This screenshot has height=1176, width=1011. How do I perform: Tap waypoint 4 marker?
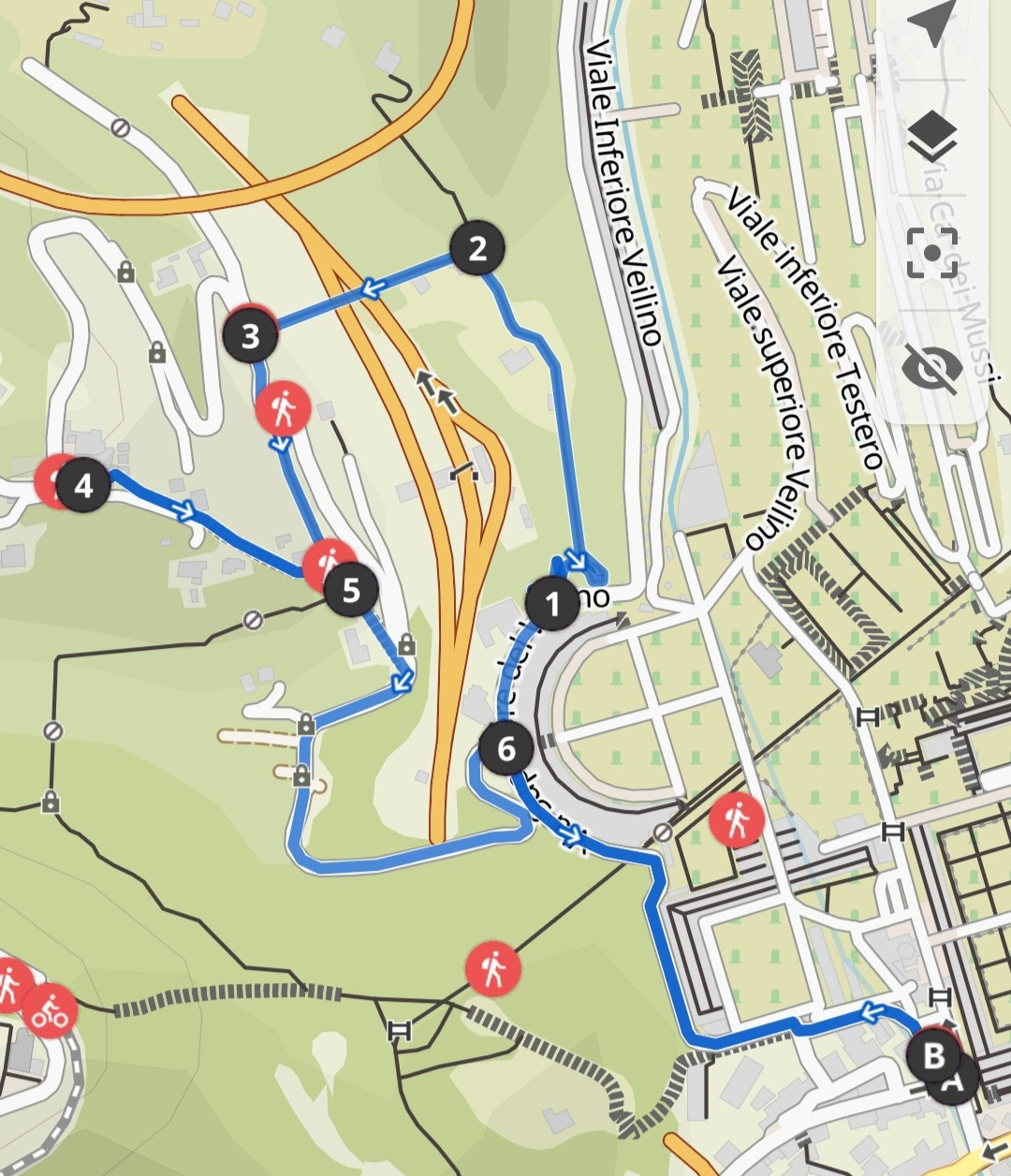point(84,486)
